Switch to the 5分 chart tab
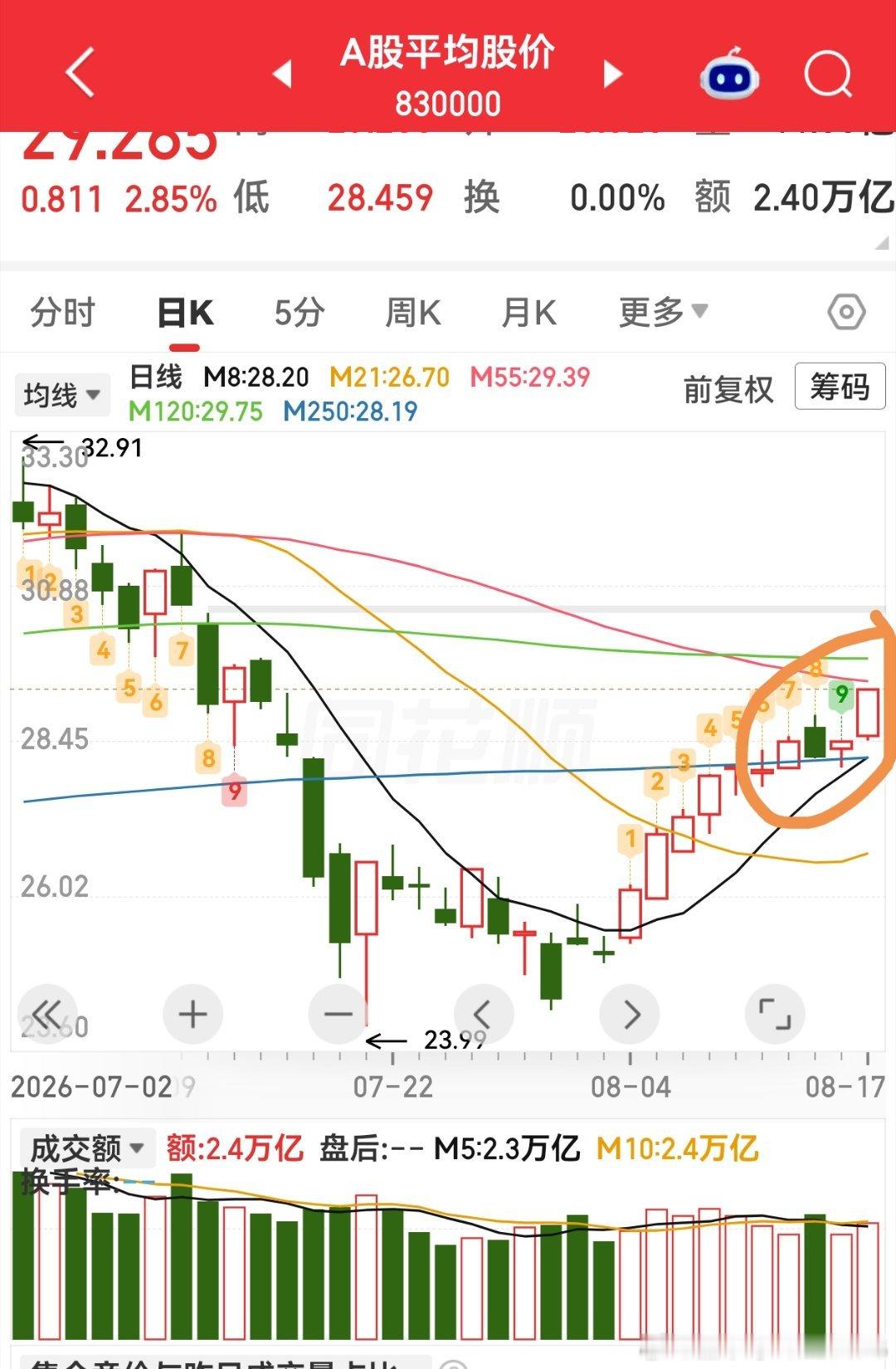 (x=299, y=313)
